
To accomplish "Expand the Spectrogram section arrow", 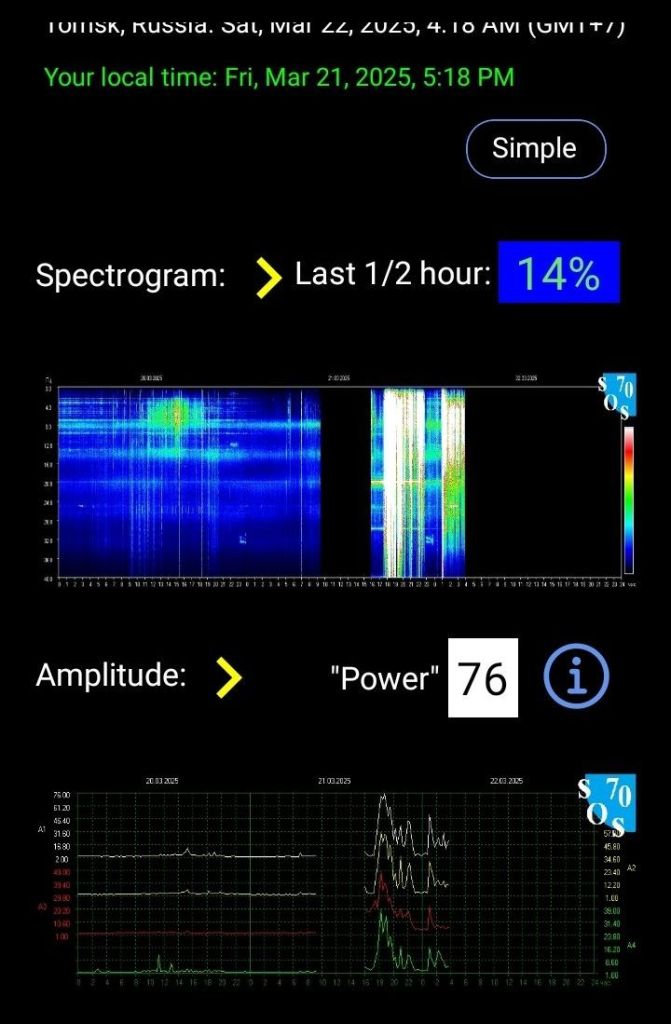I will coord(268,277).
